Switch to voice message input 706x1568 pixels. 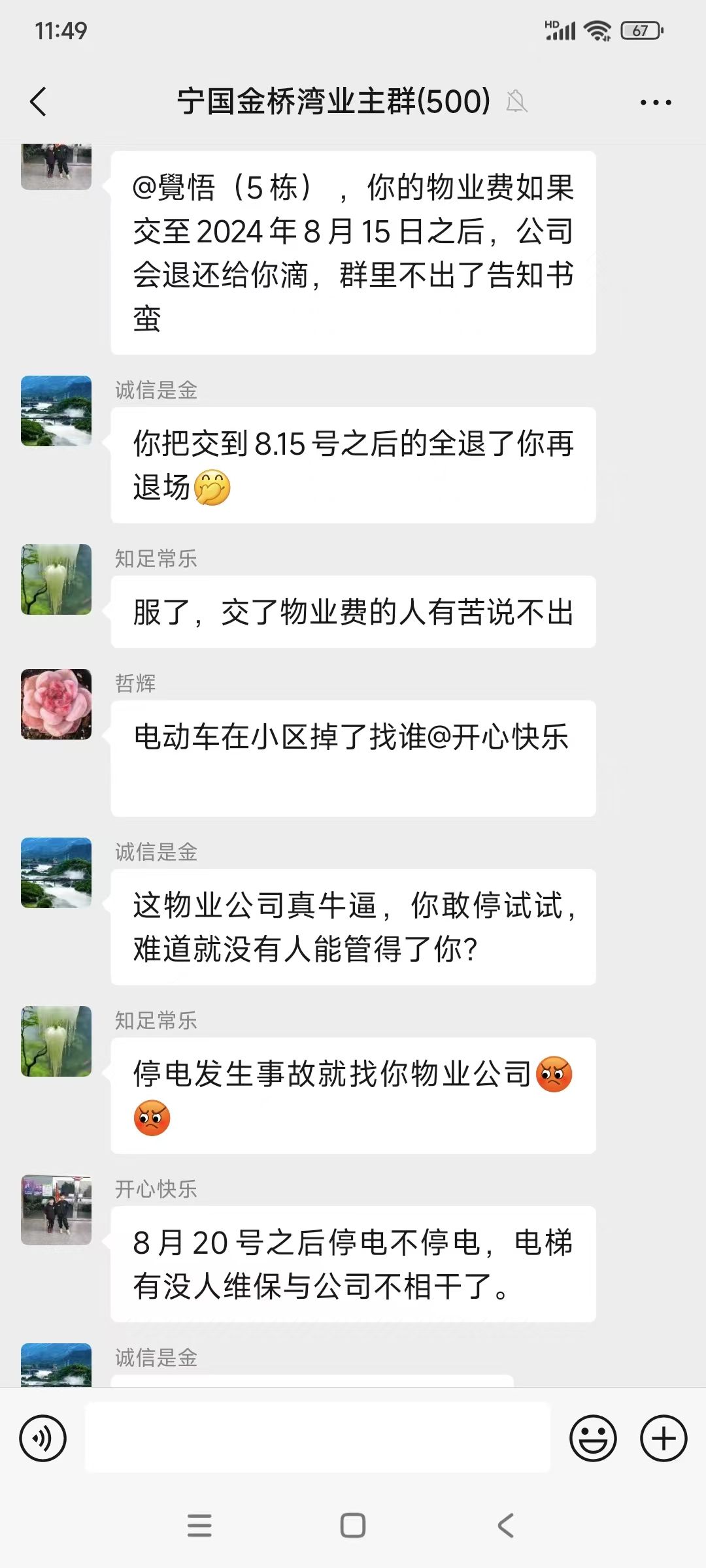43,1438
